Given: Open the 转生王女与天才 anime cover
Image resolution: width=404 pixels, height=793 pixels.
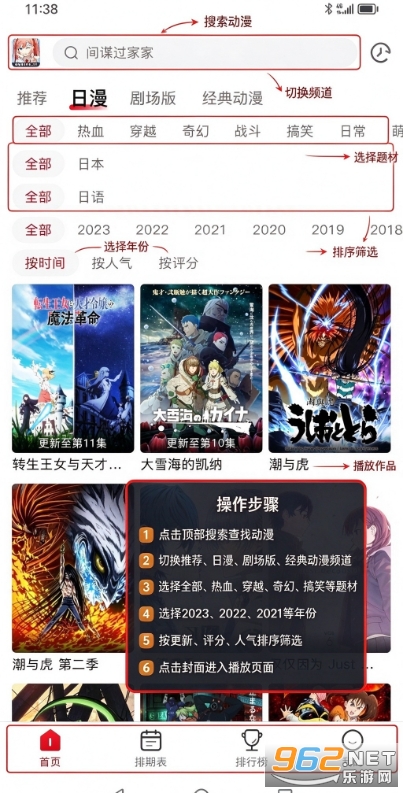Looking at the screenshot, I should (x=73, y=369).
